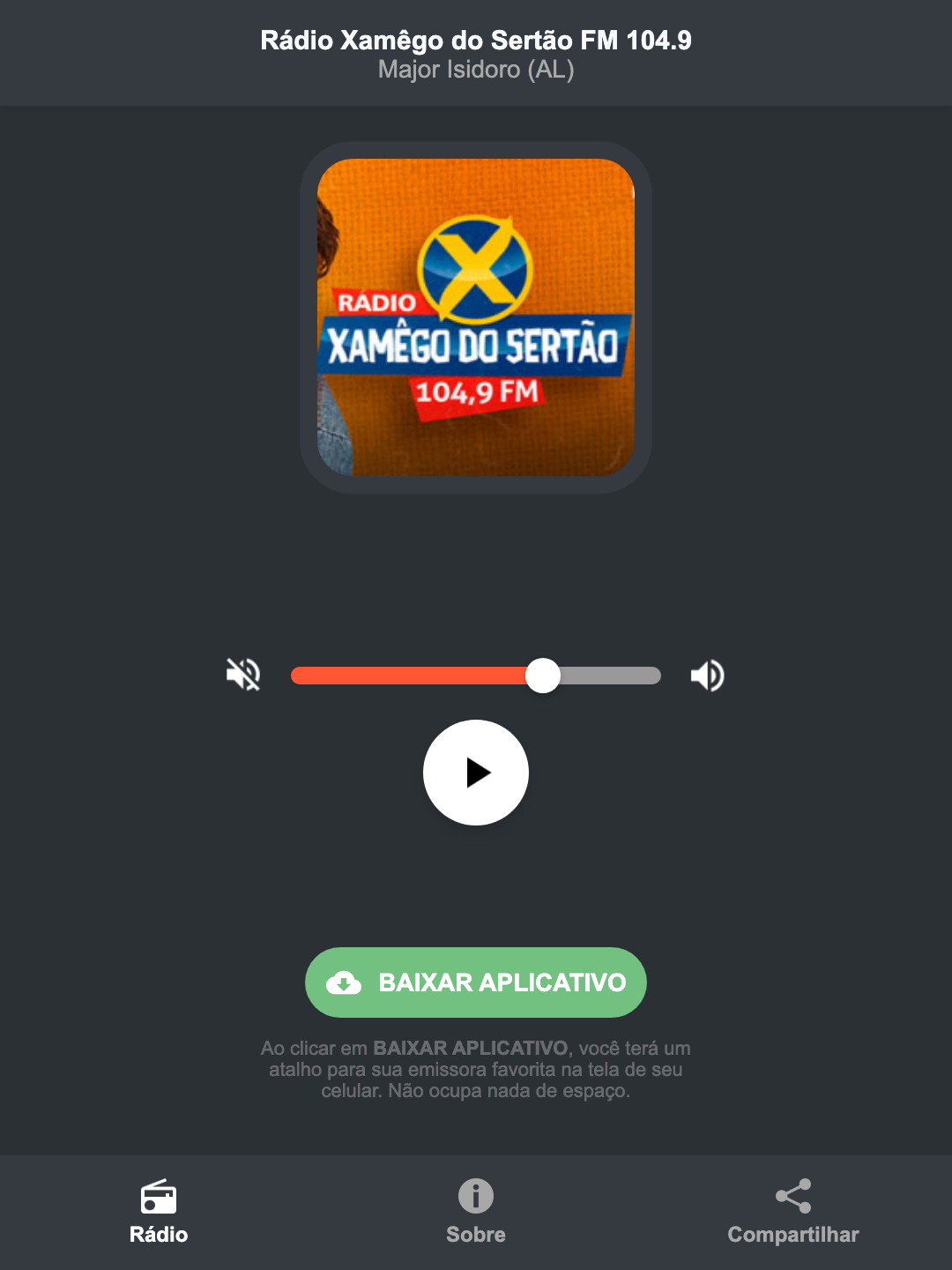
Task: Click Major Isidoro (AL) subtitle text
Action: point(476,71)
